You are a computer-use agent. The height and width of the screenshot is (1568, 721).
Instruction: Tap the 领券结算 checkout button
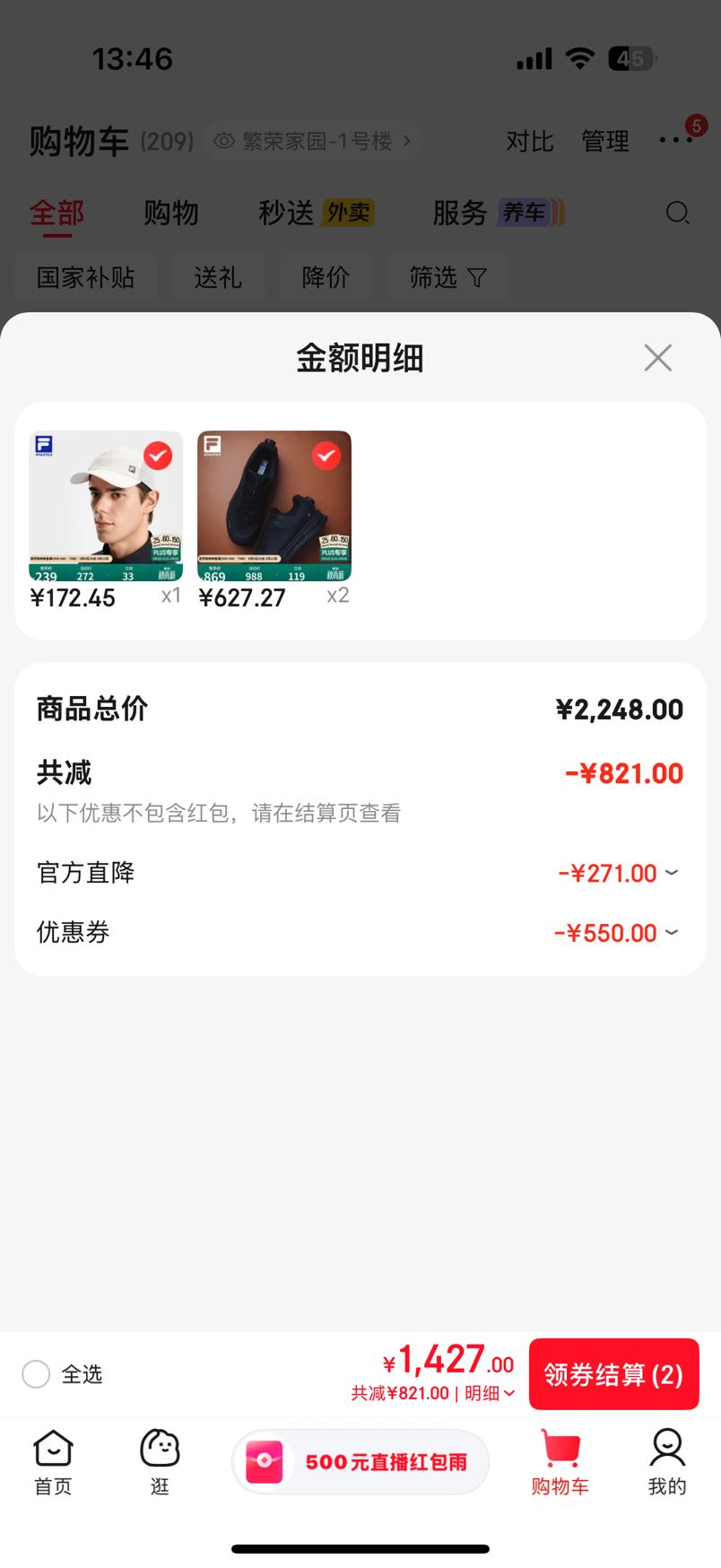coord(613,1374)
